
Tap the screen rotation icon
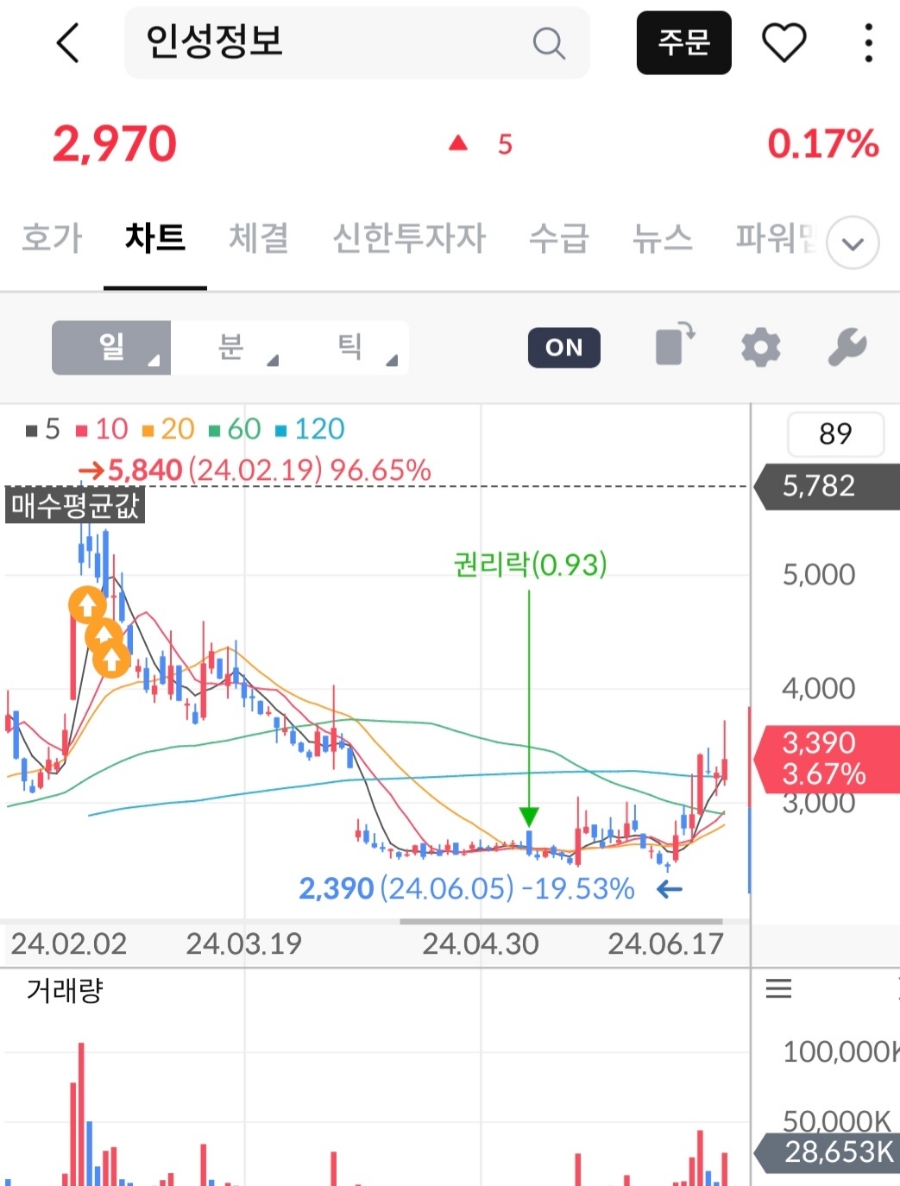click(x=673, y=347)
